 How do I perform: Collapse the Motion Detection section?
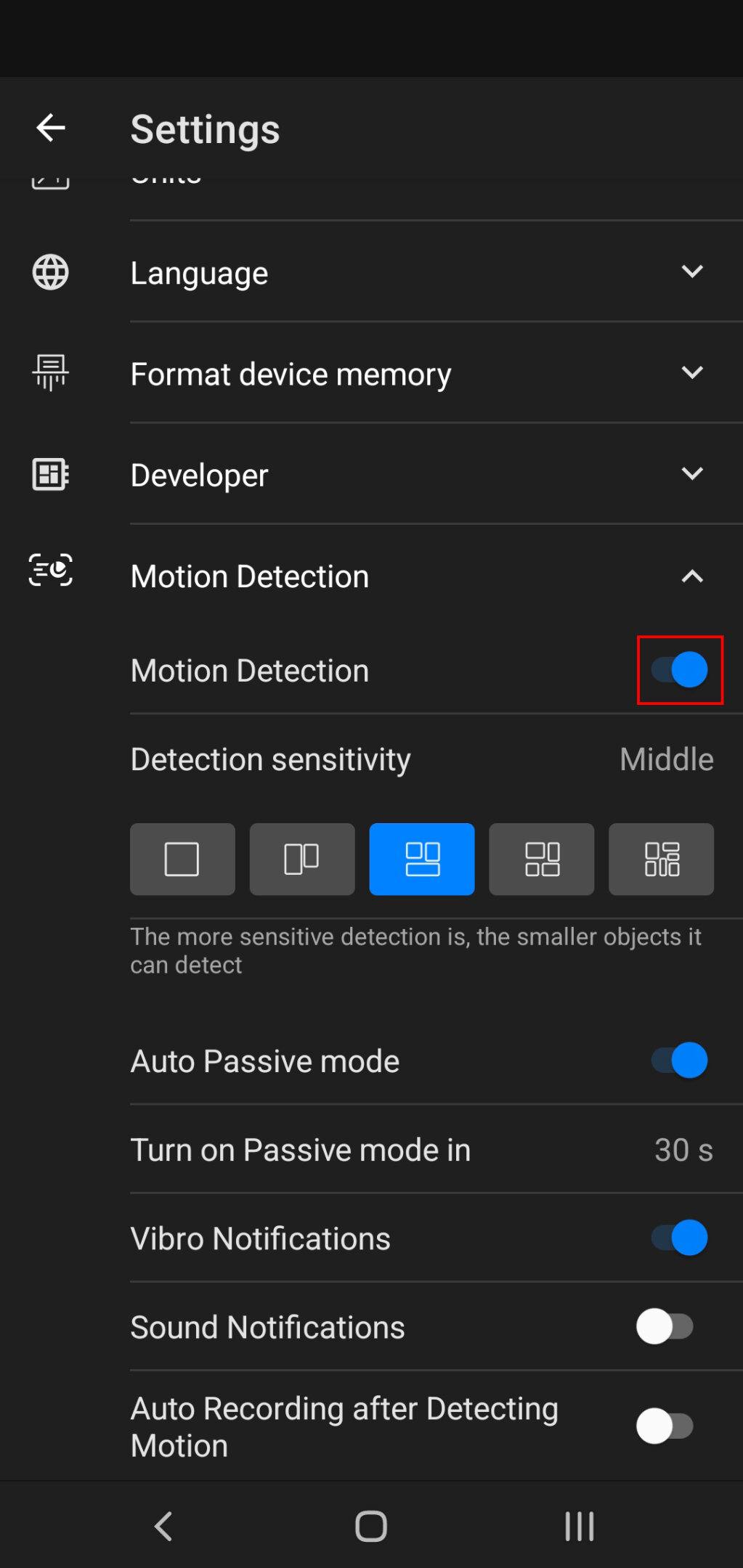pyautogui.click(x=691, y=576)
